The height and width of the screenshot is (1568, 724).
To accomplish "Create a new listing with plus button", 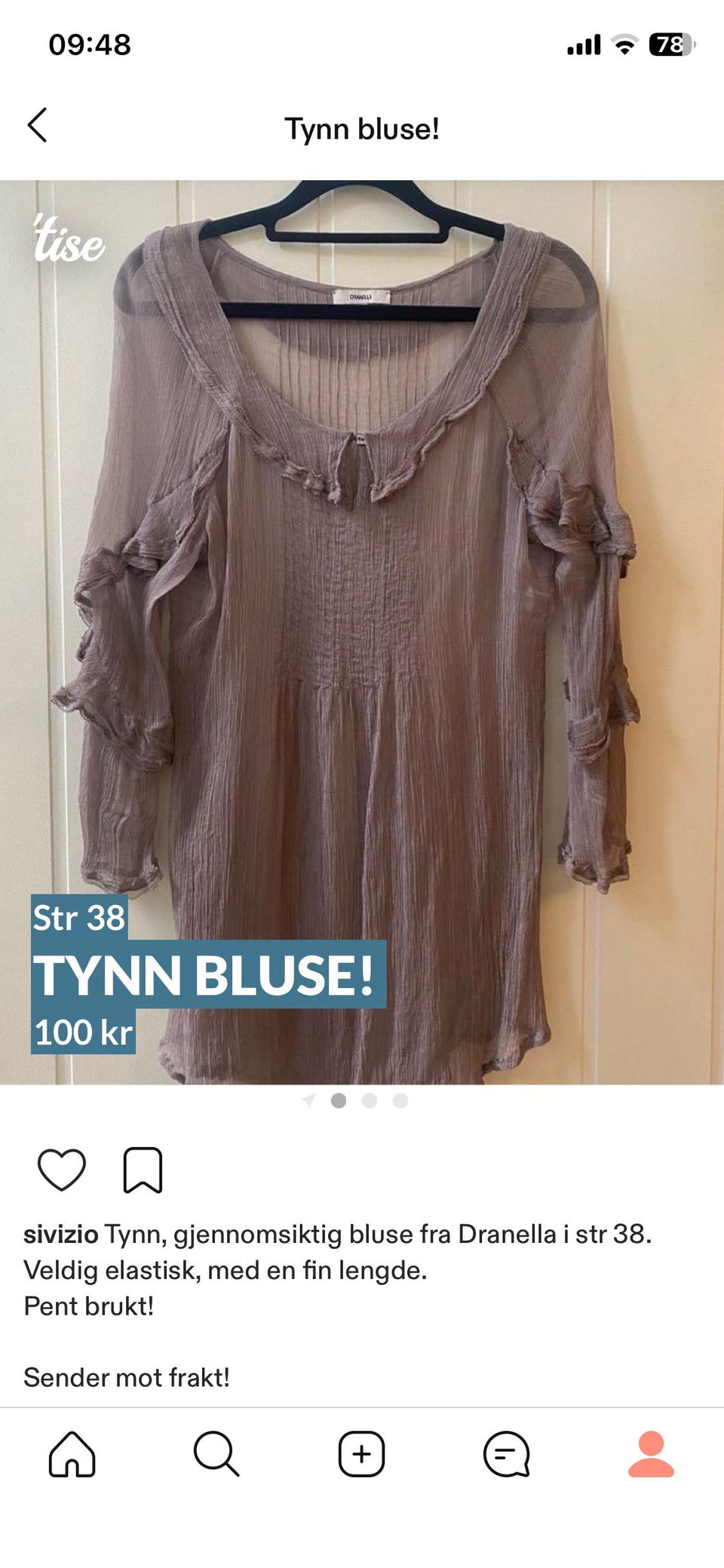I will click(x=361, y=1453).
